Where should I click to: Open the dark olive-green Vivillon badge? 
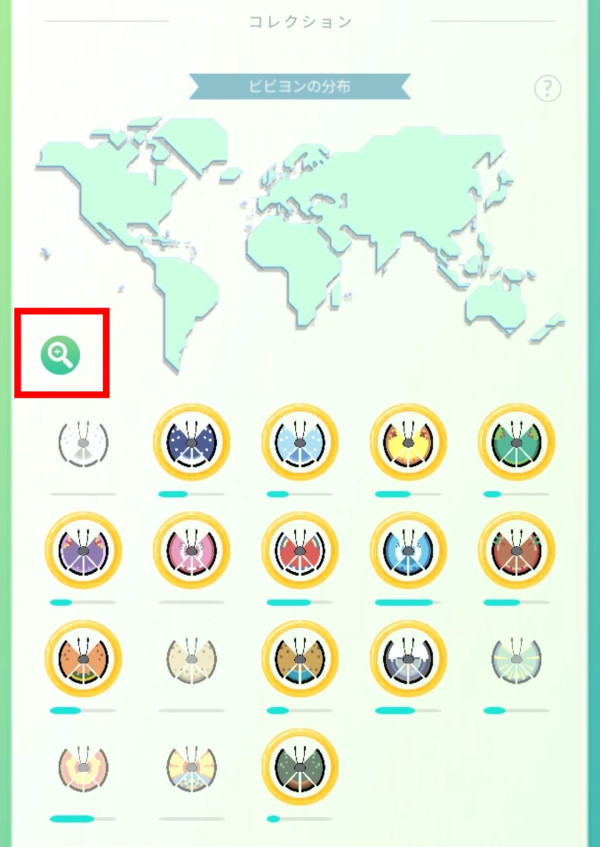pos(299,768)
